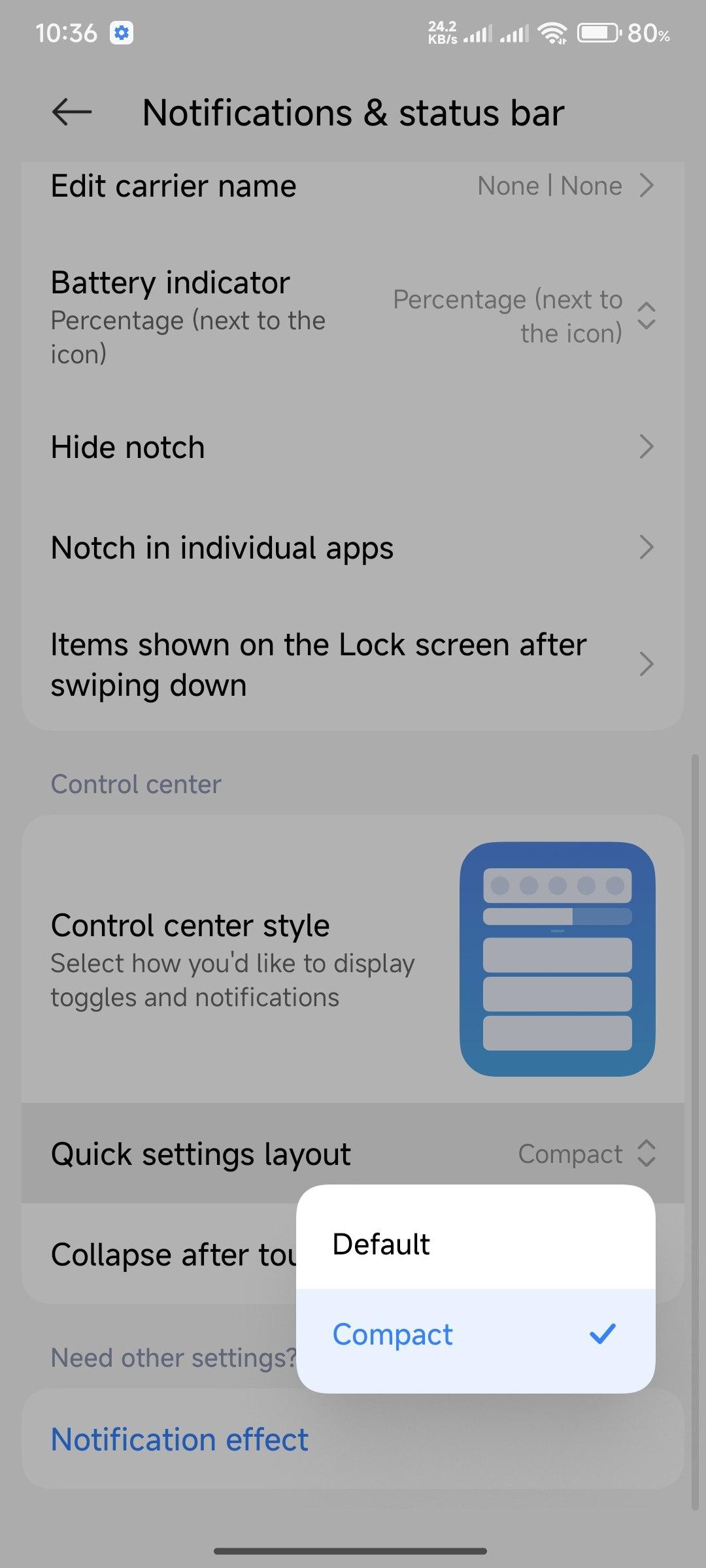
Task: Open Notch in individual apps
Action: click(353, 547)
